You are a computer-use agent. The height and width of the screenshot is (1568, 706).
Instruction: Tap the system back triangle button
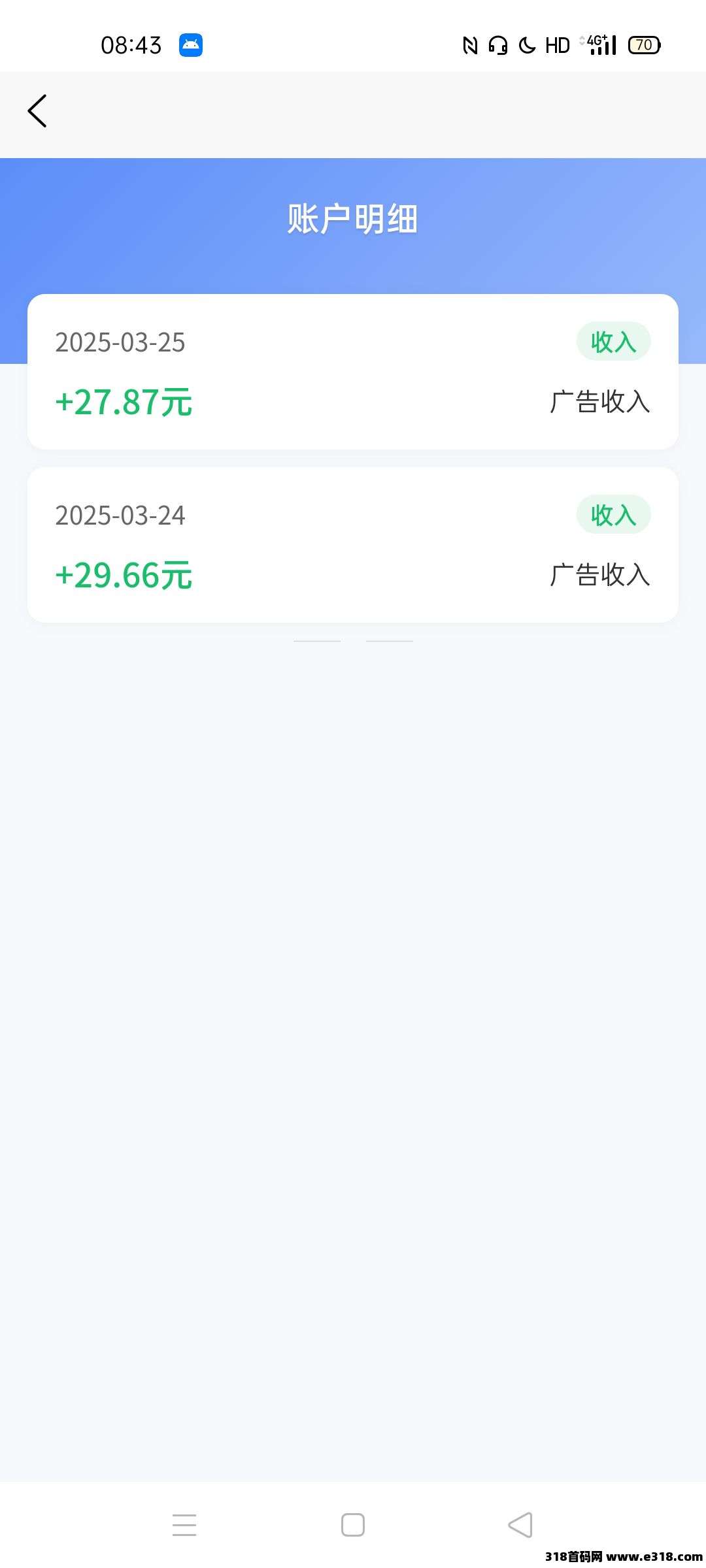(x=520, y=1525)
